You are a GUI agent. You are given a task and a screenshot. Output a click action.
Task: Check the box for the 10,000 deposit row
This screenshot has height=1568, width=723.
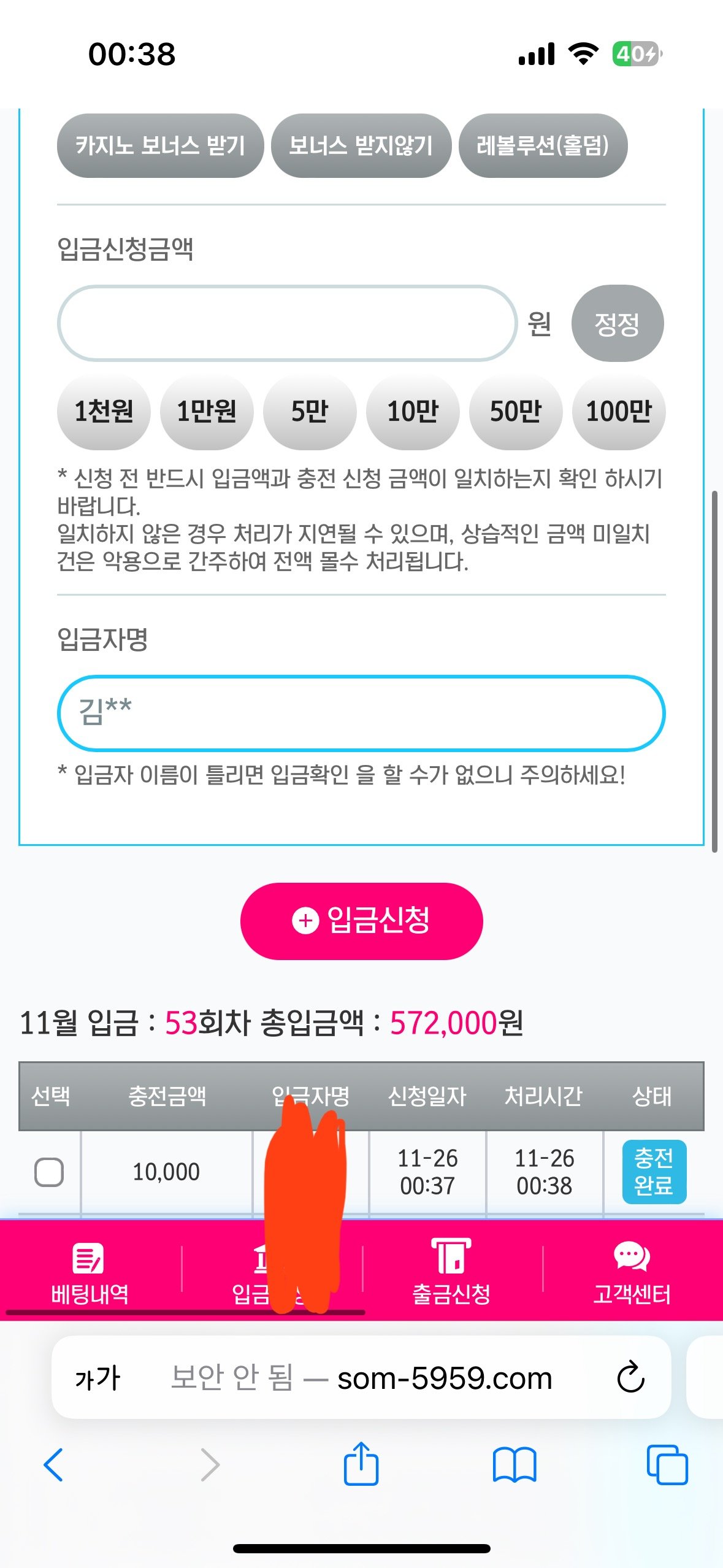pos(49,1172)
